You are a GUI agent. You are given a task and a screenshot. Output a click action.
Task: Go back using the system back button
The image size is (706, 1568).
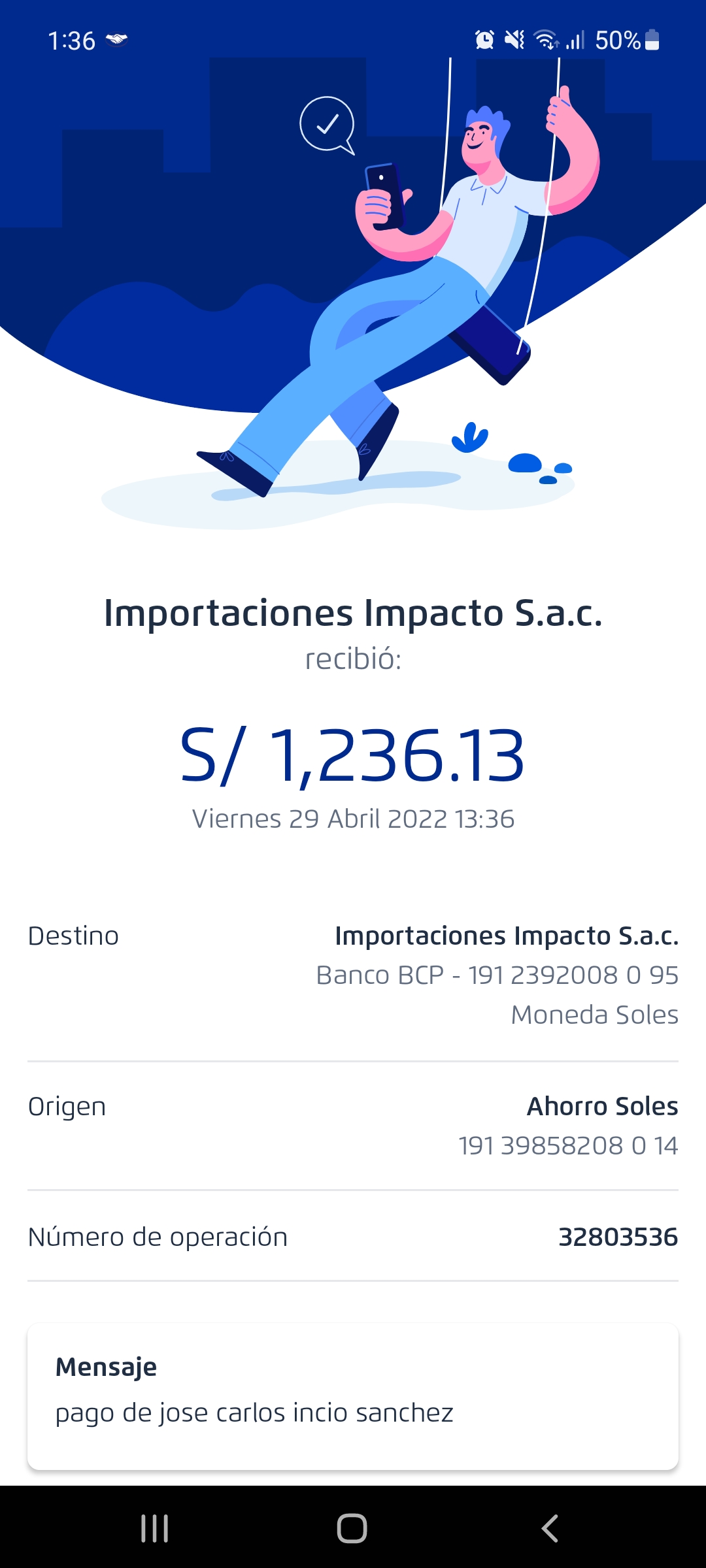click(x=550, y=1528)
